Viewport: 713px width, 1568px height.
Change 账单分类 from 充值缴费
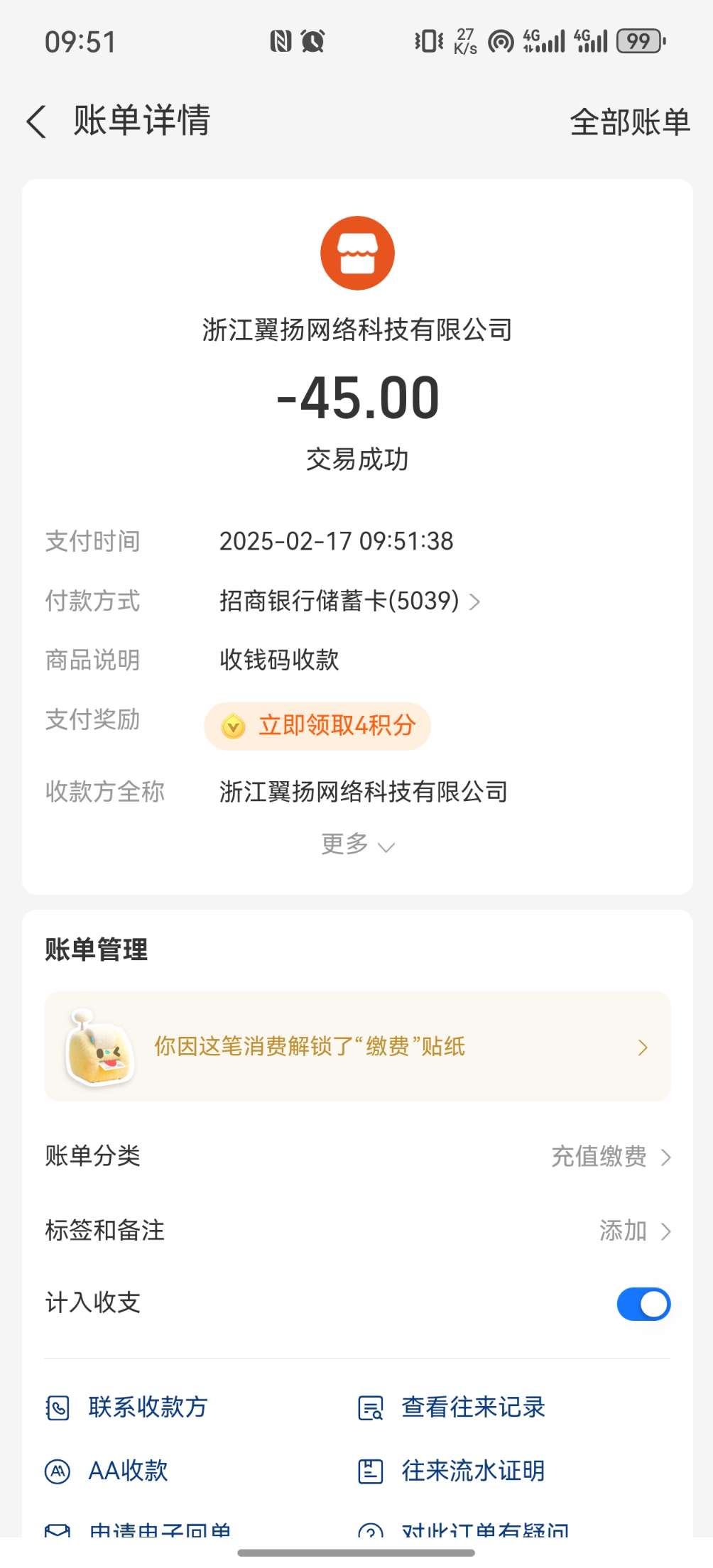pos(610,1157)
